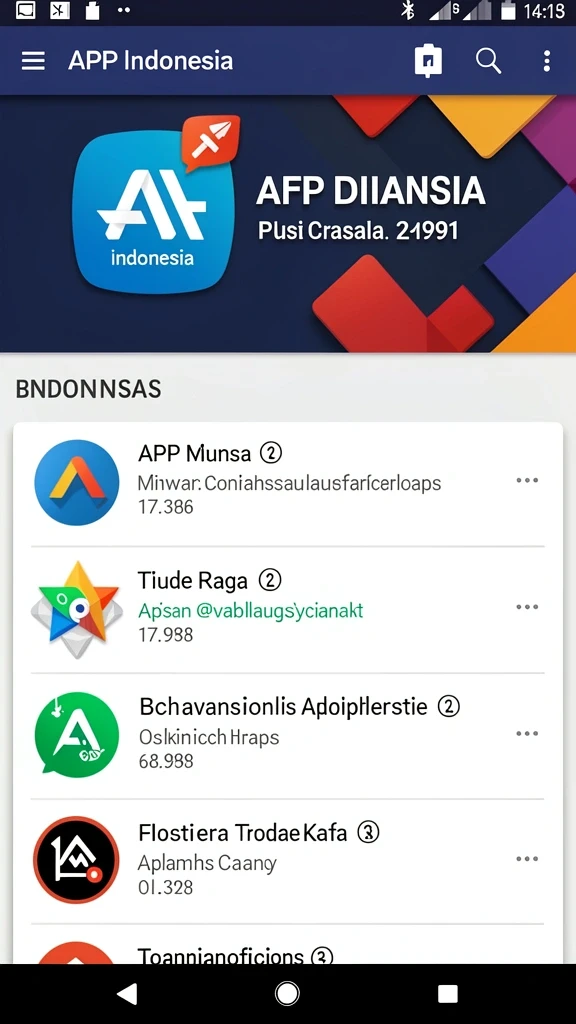The width and height of the screenshot is (576, 1024).
Task: Open the menu dots for Flostiera Trodae Kafa
Action: click(527, 859)
